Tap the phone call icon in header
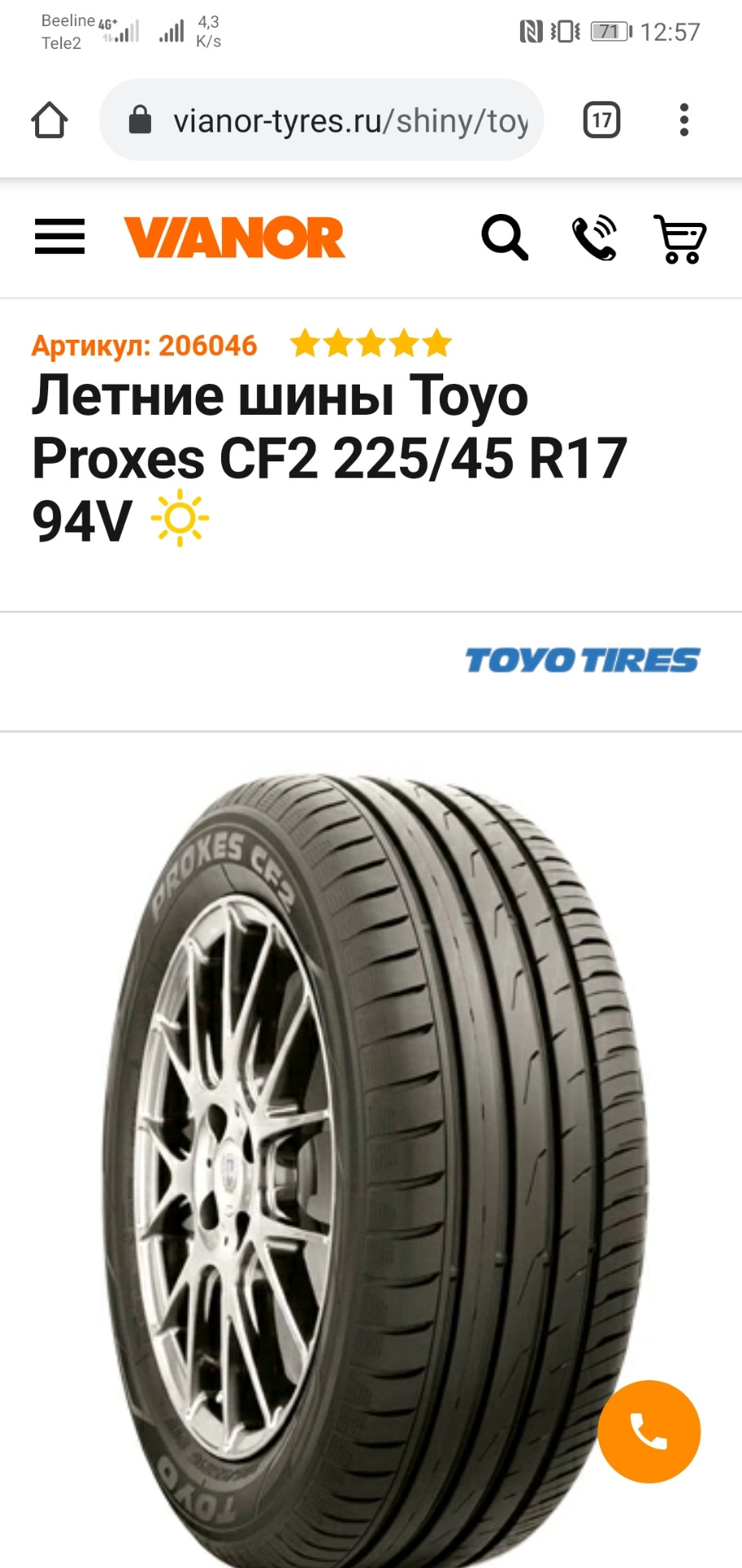This screenshot has width=742, height=1568. (593, 238)
